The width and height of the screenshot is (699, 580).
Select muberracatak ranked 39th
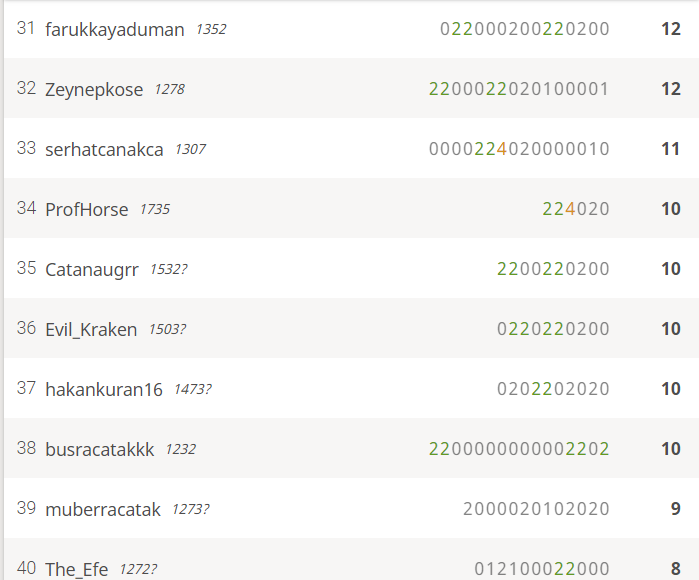(103, 509)
